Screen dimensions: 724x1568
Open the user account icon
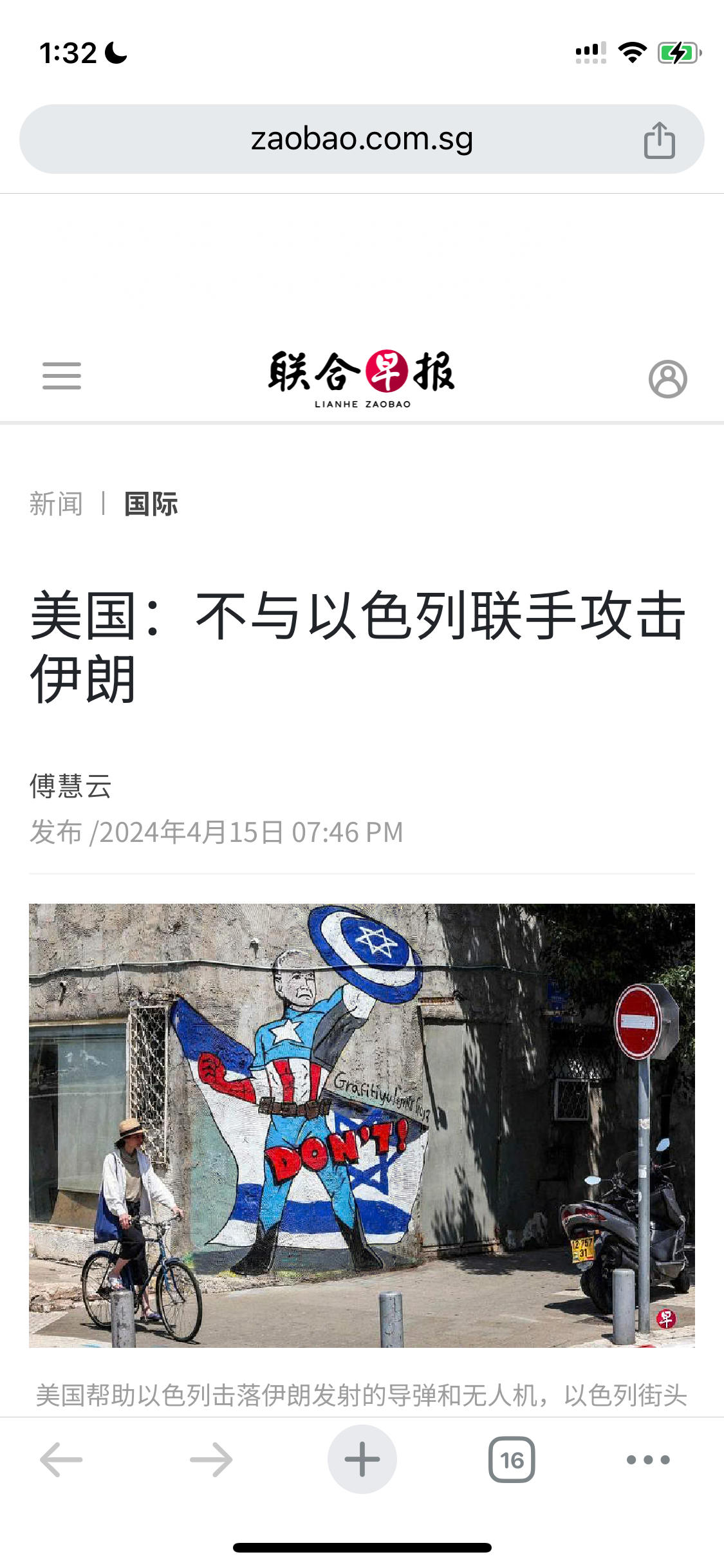(667, 378)
